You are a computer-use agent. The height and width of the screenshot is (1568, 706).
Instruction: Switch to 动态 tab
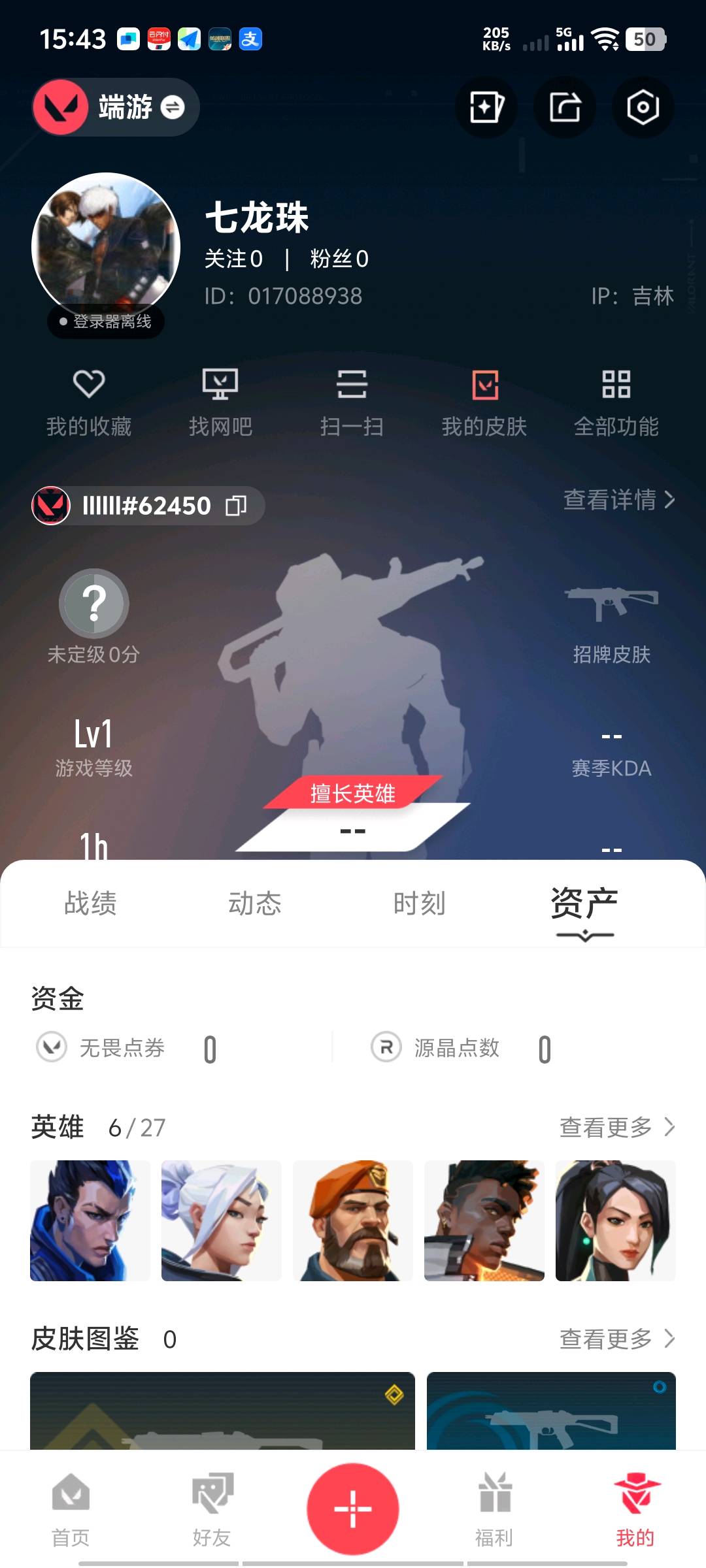pyautogui.click(x=255, y=904)
